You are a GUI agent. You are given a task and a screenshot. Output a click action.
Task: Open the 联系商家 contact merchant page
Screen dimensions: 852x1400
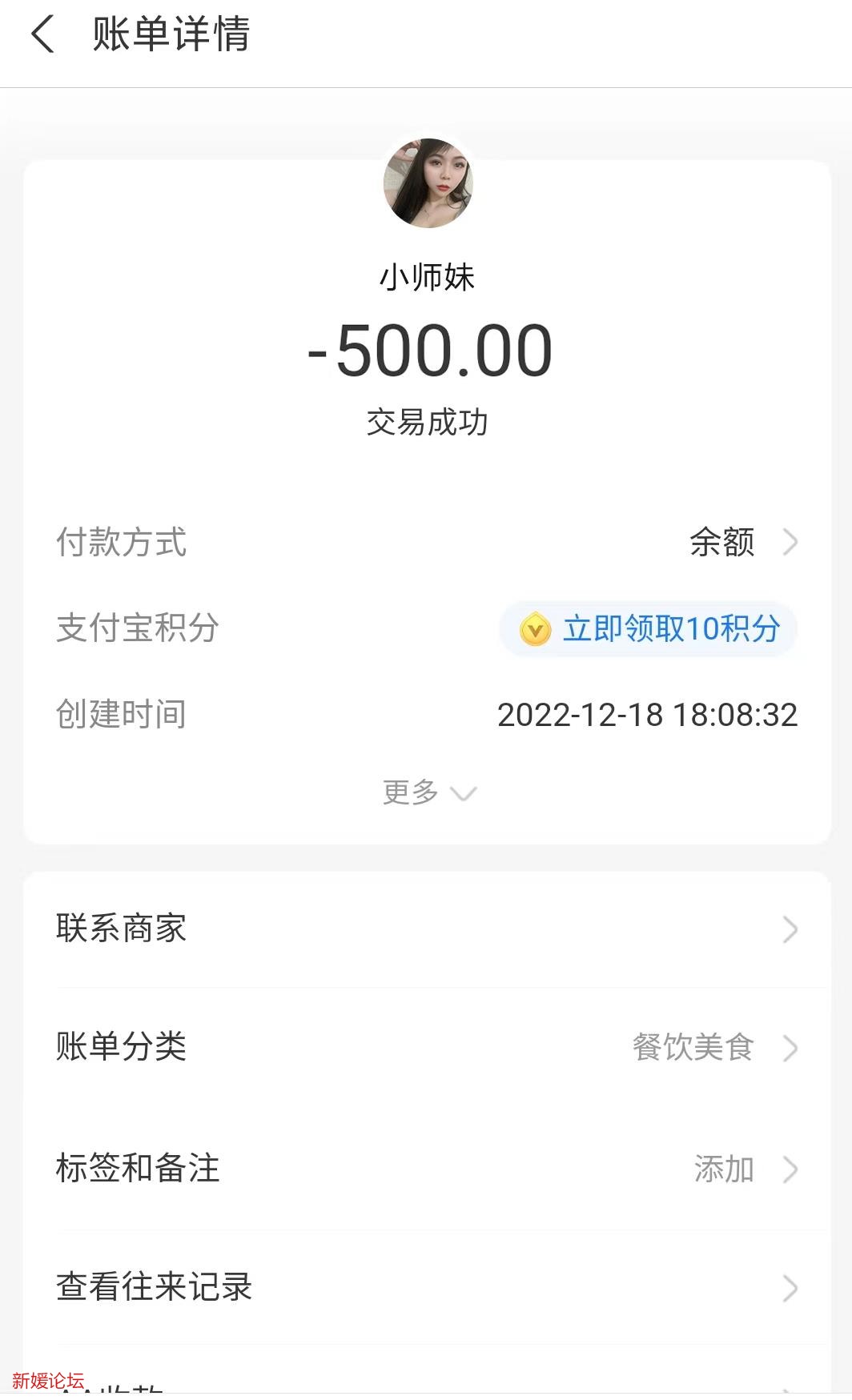tap(122, 929)
